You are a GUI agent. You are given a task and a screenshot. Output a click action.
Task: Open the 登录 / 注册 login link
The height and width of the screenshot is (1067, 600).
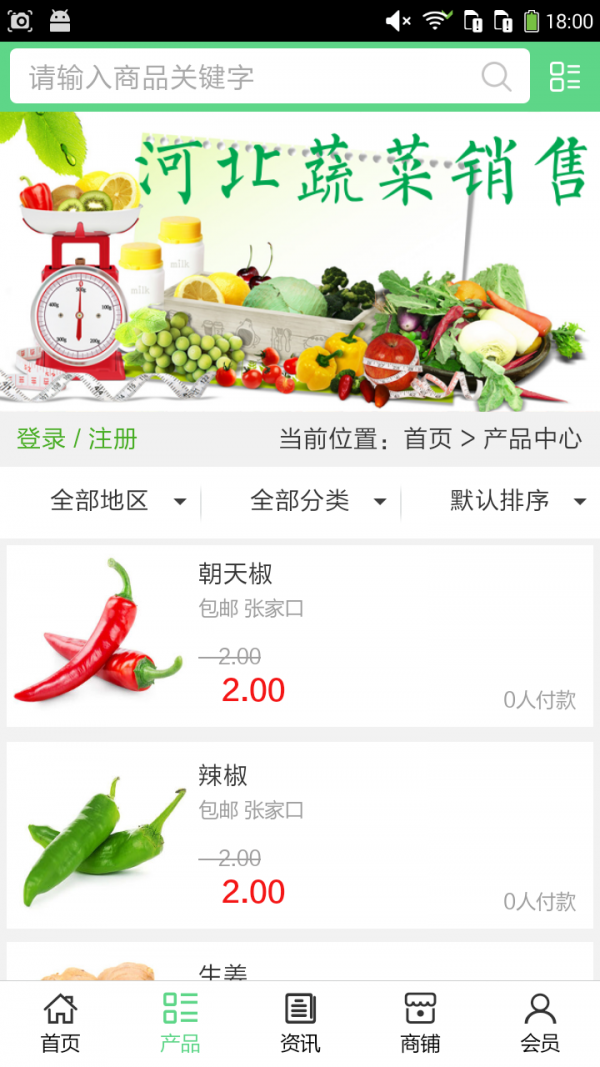coord(77,438)
